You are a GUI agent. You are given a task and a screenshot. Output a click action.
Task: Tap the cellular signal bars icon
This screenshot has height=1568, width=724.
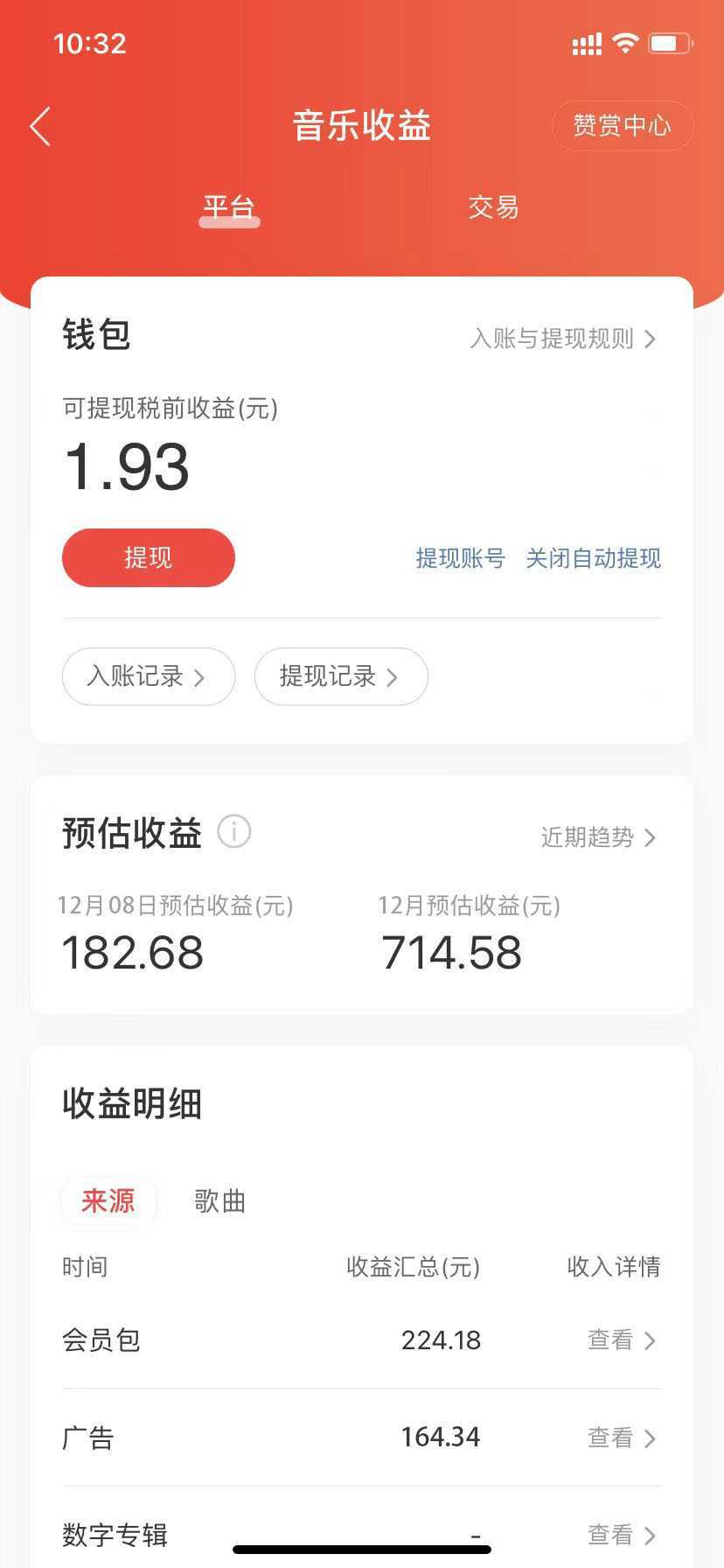585,42
